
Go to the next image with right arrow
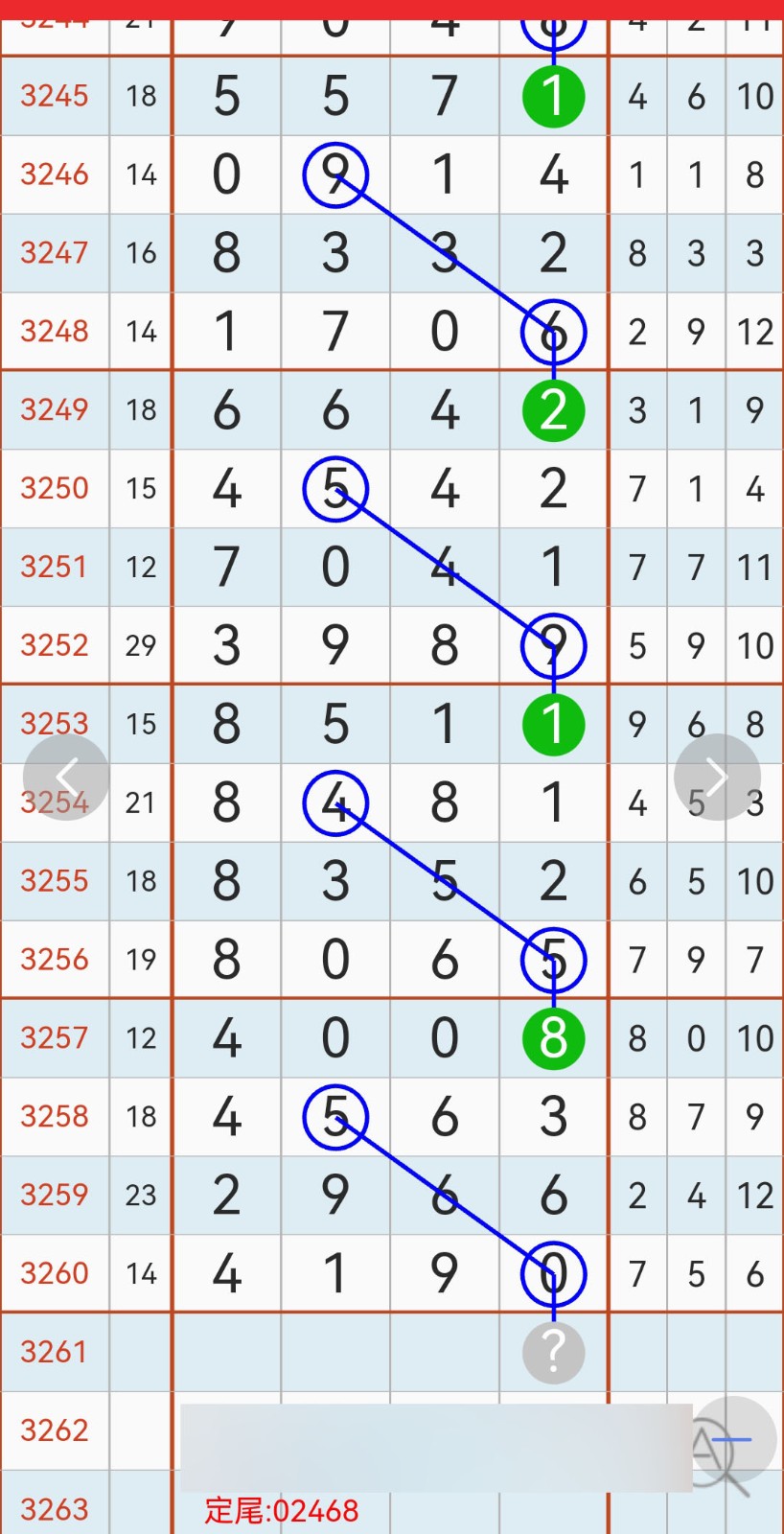(717, 777)
